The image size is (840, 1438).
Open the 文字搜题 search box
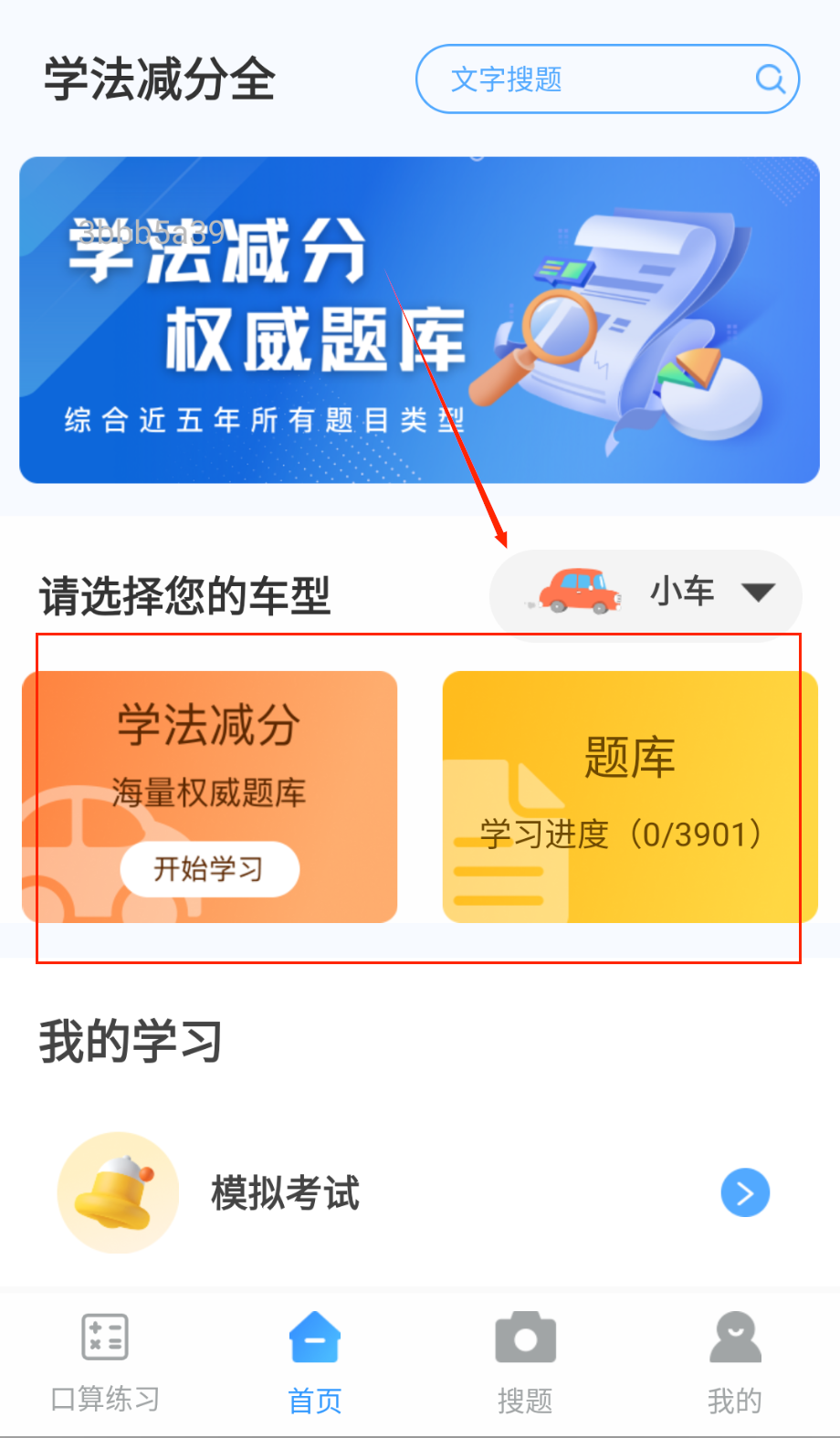click(584, 79)
